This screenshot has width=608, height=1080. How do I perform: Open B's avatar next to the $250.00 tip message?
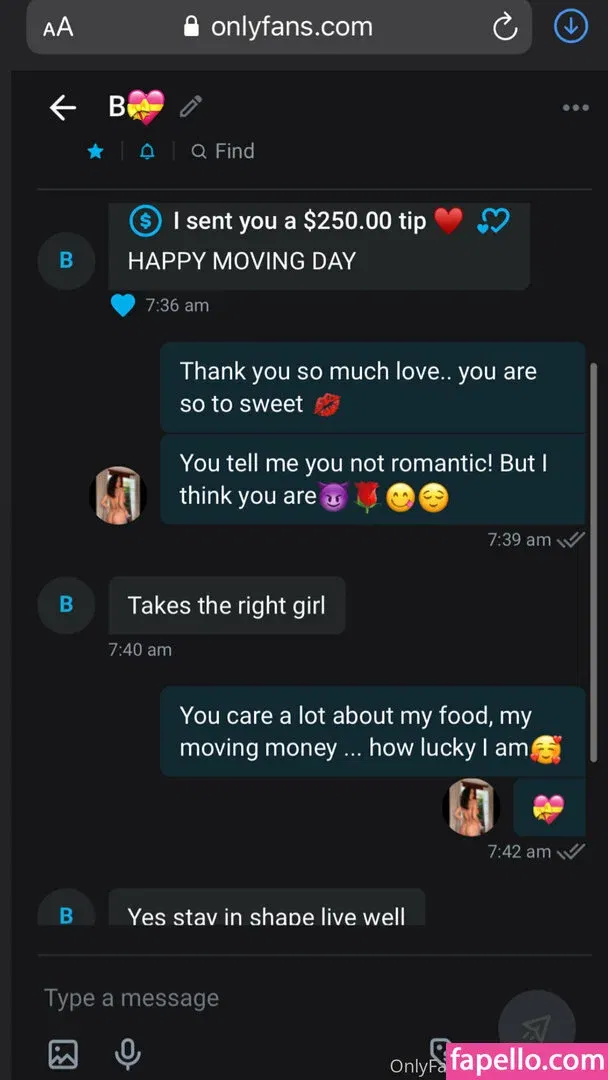[x=66, y=261]
